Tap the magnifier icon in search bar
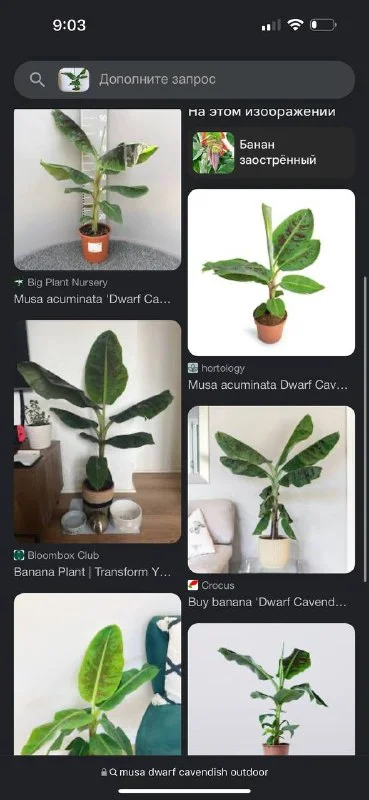 (37, 80)
